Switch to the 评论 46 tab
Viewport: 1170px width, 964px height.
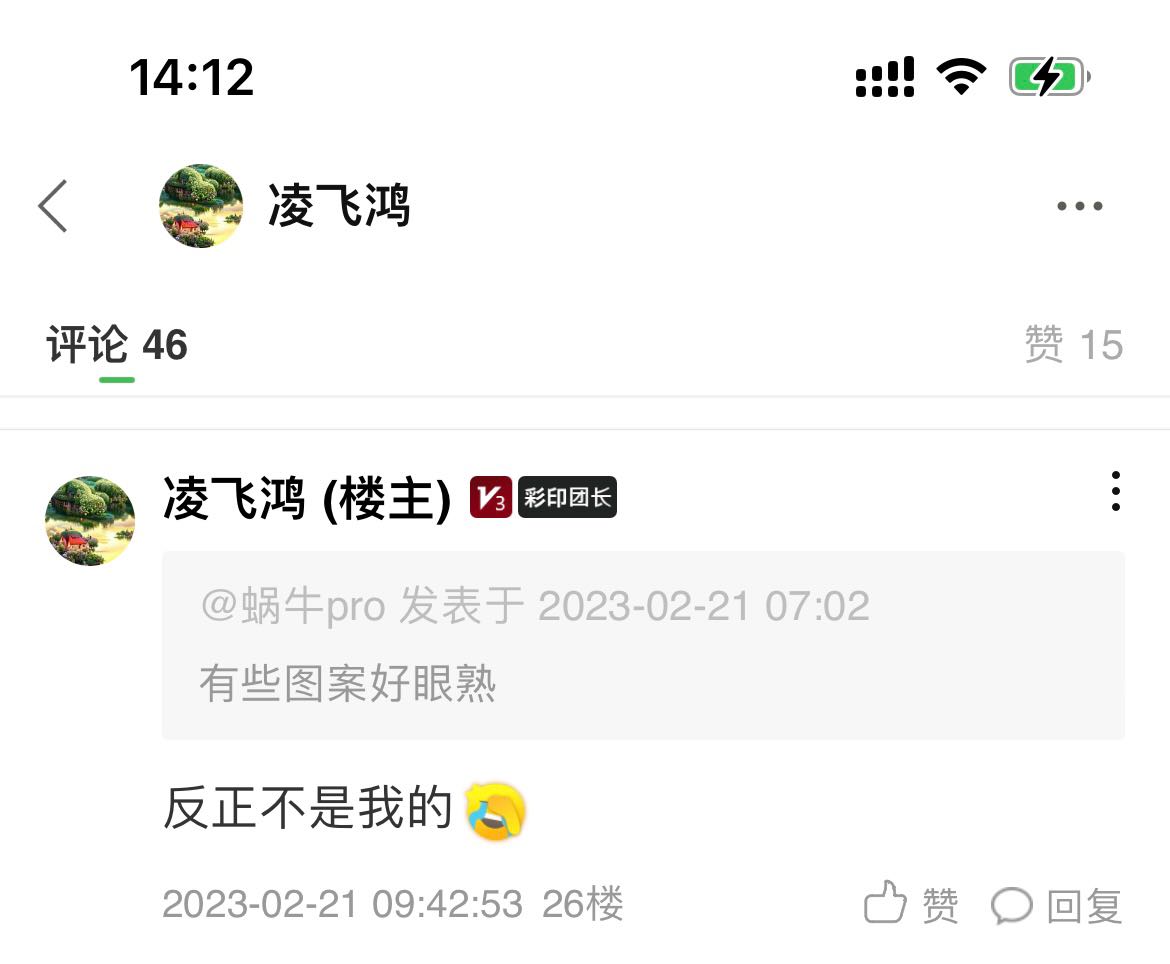pos(117,346)
